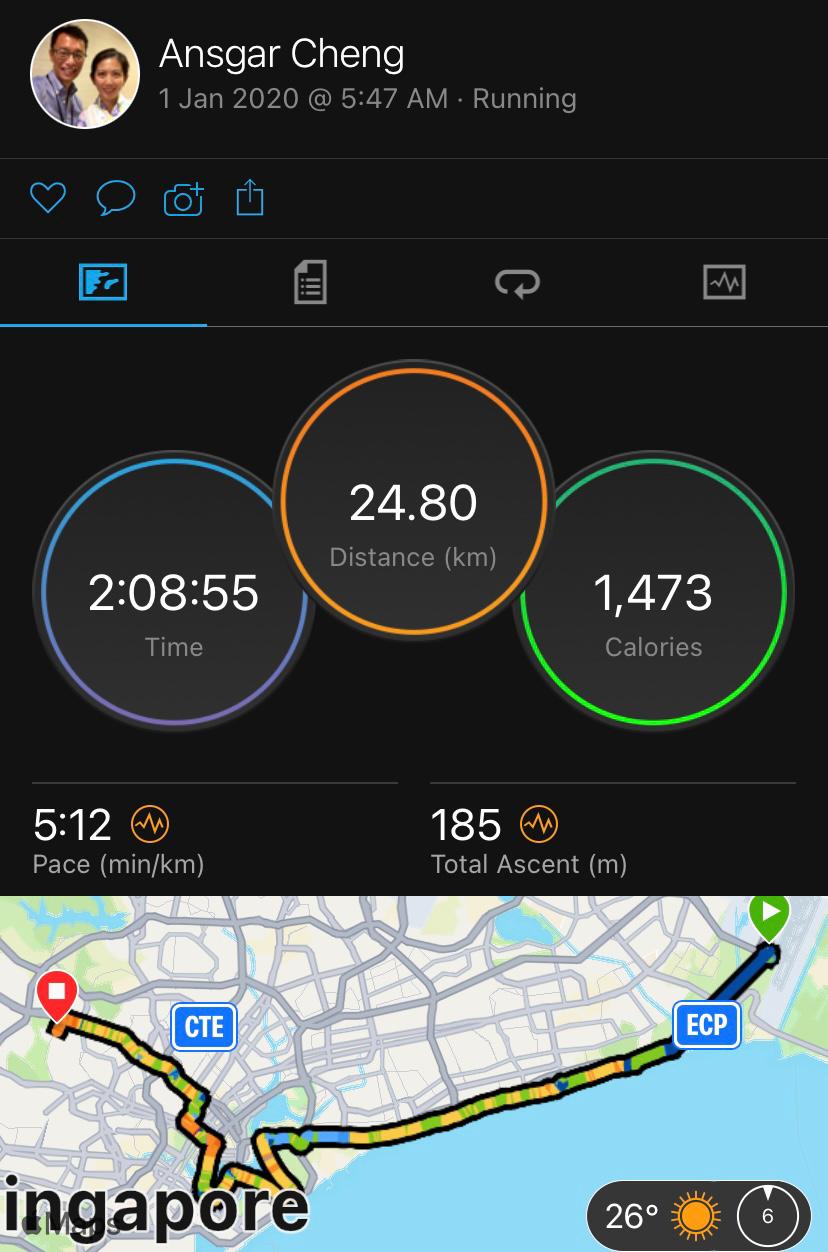Viewport: 828px width, 1252px height.
Task: Select the overview map tab
Action: (x=103, y=283)
